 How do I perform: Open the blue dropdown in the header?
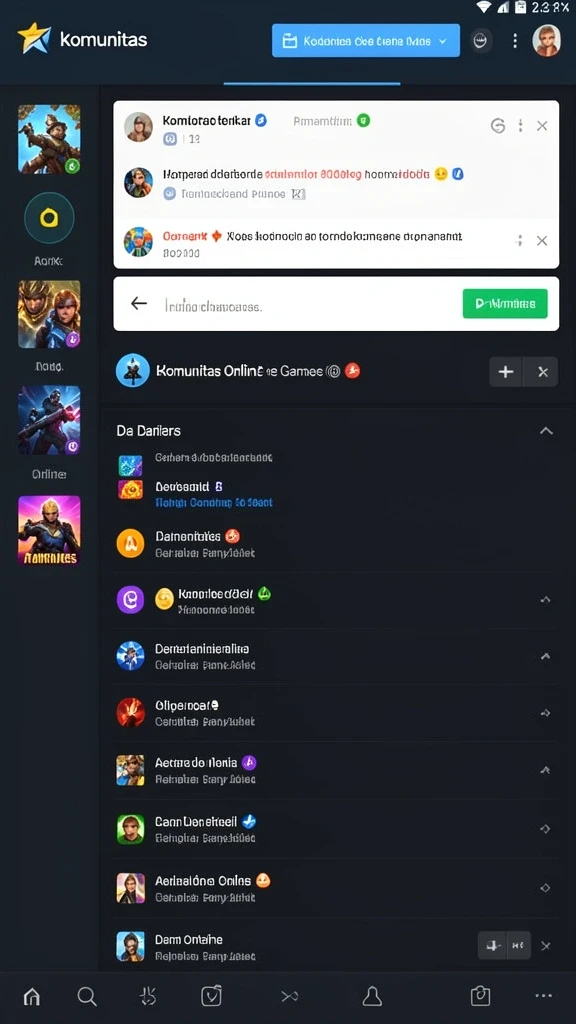tap(366, 40)
